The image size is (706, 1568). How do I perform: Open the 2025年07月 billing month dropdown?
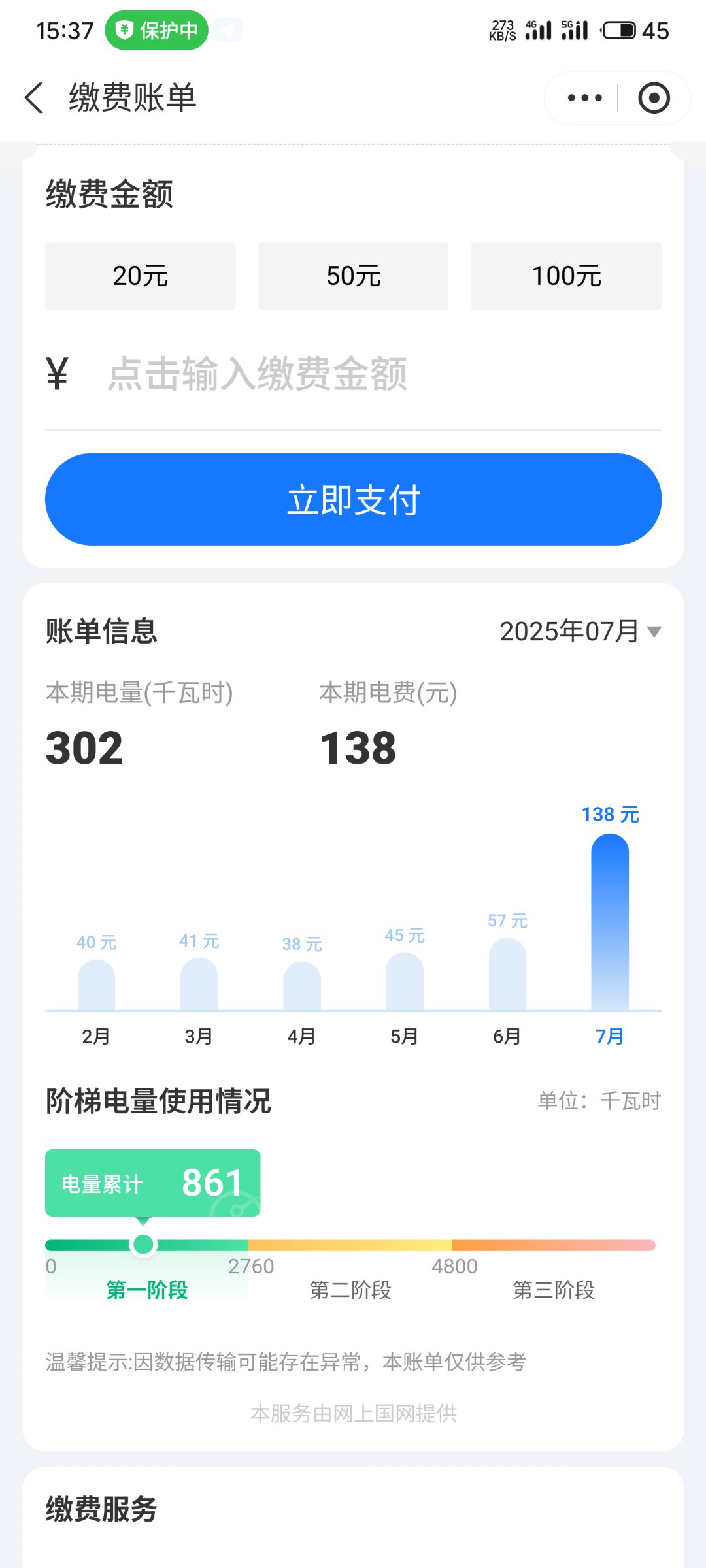pyautogui.click(x=580, y=631)
